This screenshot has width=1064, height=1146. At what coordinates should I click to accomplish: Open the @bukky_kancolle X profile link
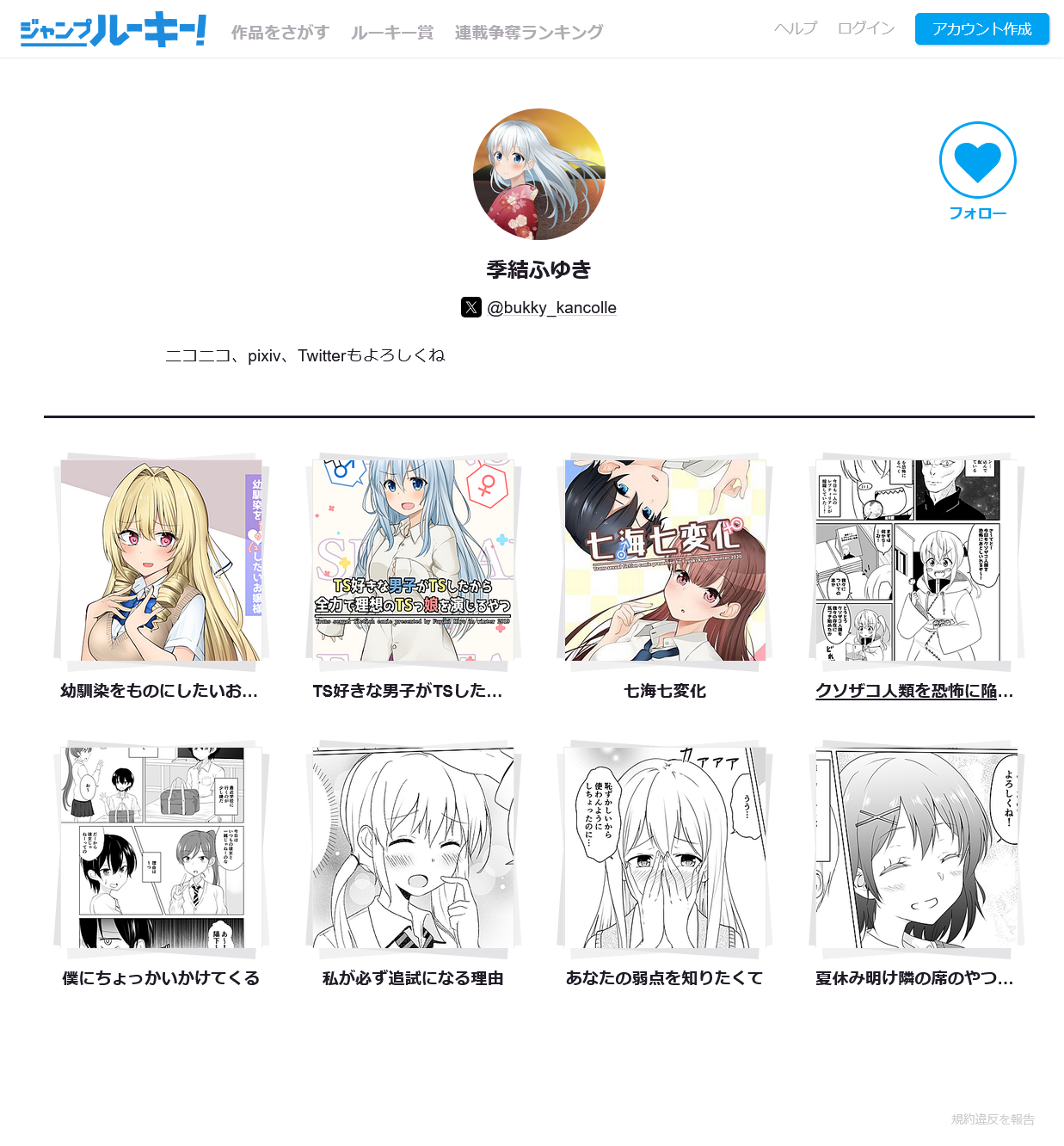(x=551, y=307)
